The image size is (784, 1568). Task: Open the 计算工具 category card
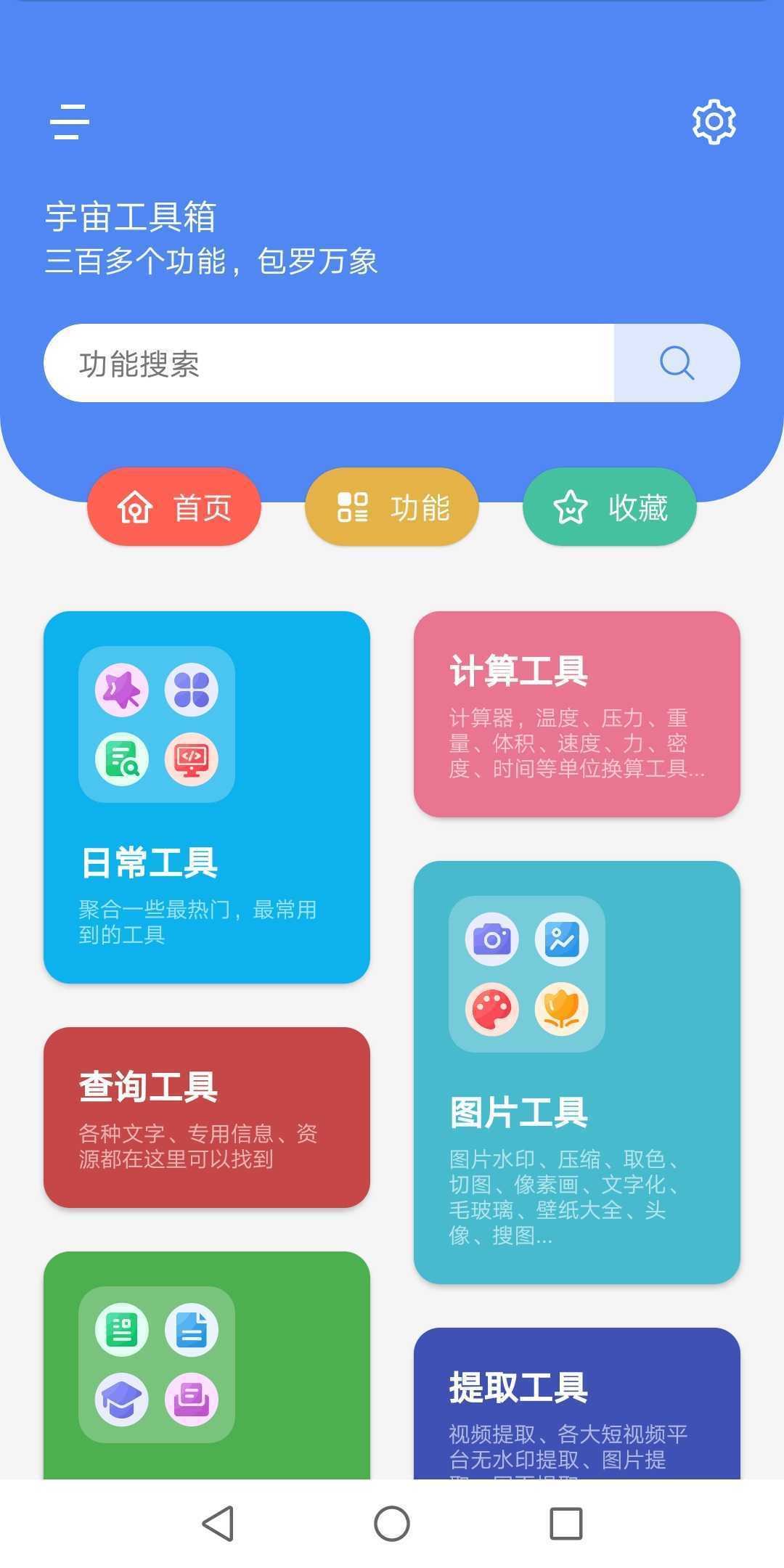click(x=577, y=715)
